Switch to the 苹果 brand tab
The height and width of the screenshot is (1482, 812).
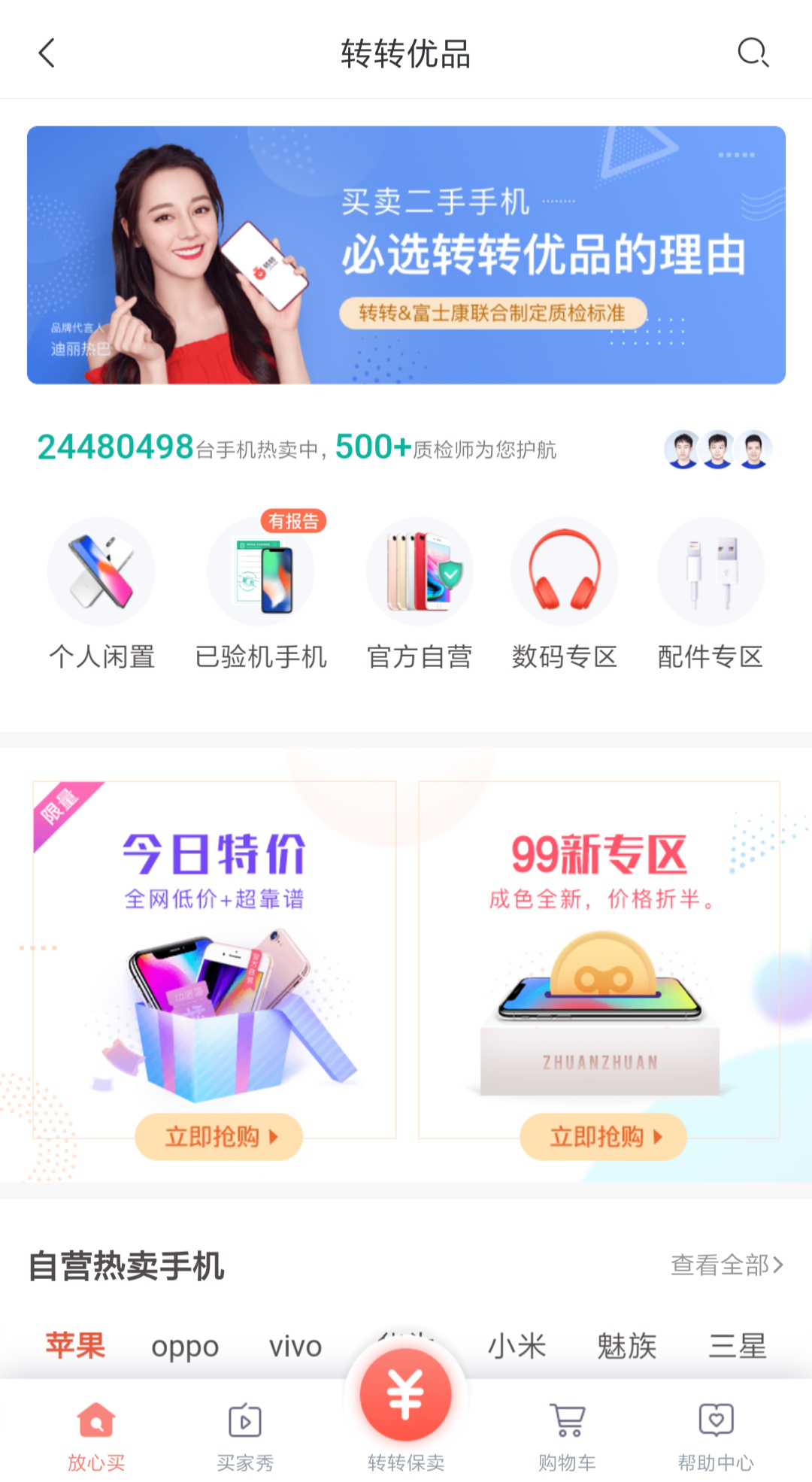tap(75, 1345)
